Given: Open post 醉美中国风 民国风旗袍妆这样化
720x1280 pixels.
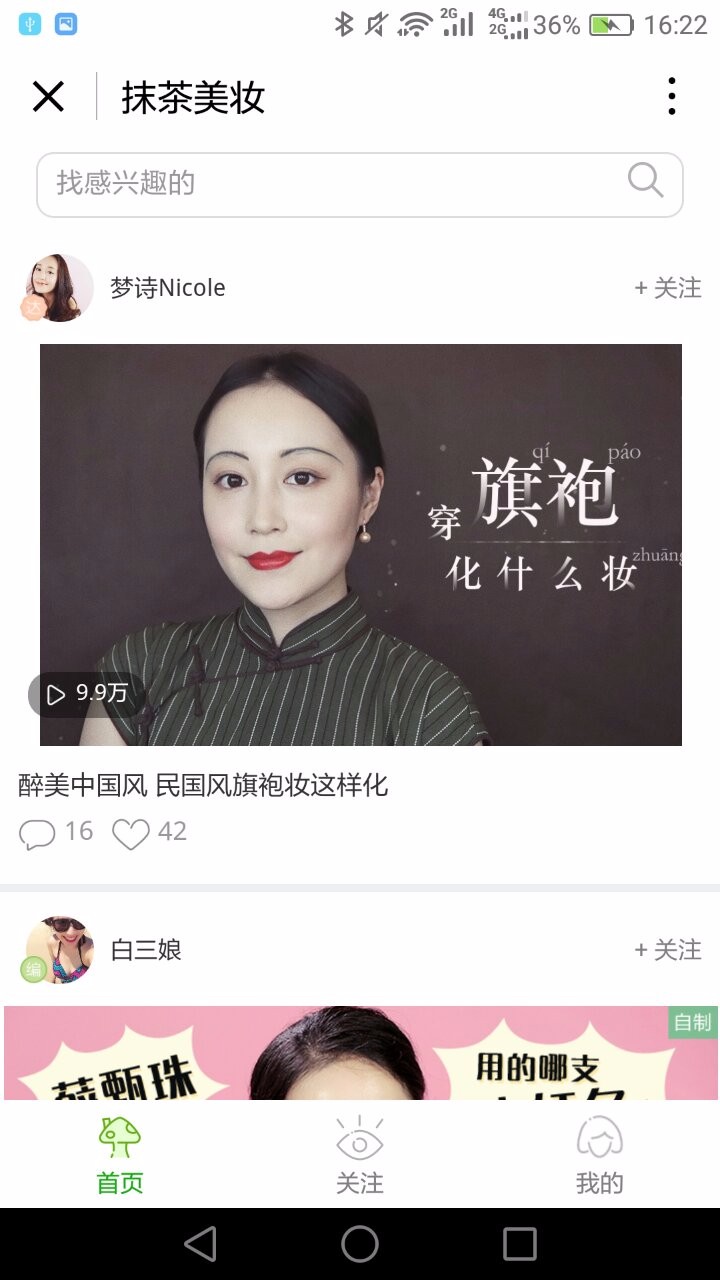Looking at the screenshot, I should click(203, 785).
